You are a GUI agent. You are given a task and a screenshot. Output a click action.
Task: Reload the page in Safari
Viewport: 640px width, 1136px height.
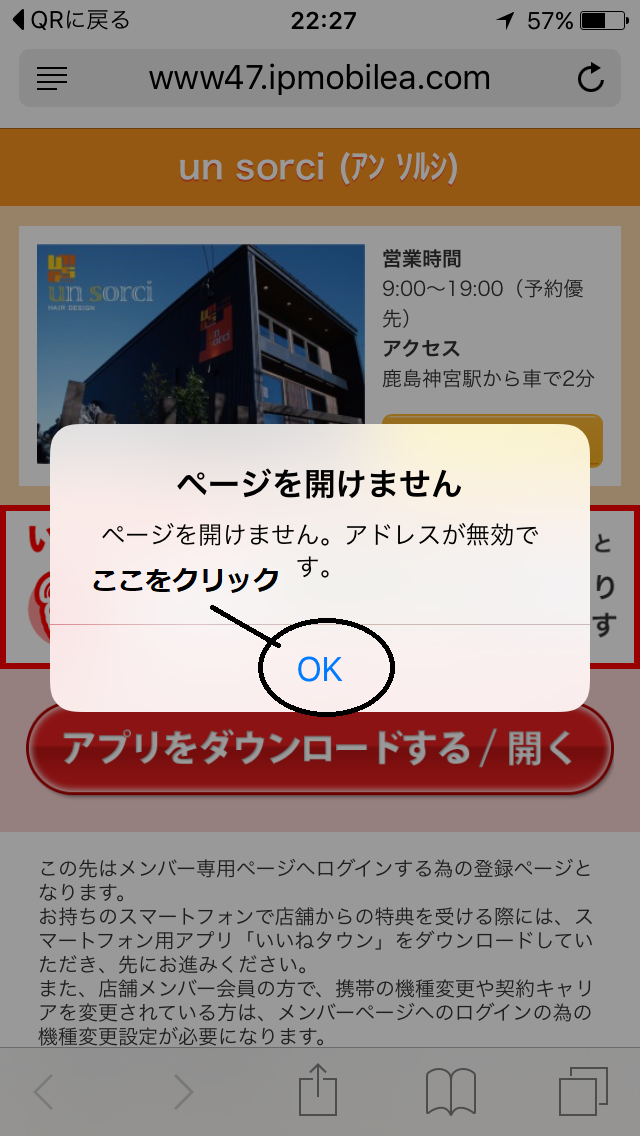[591, 78]
